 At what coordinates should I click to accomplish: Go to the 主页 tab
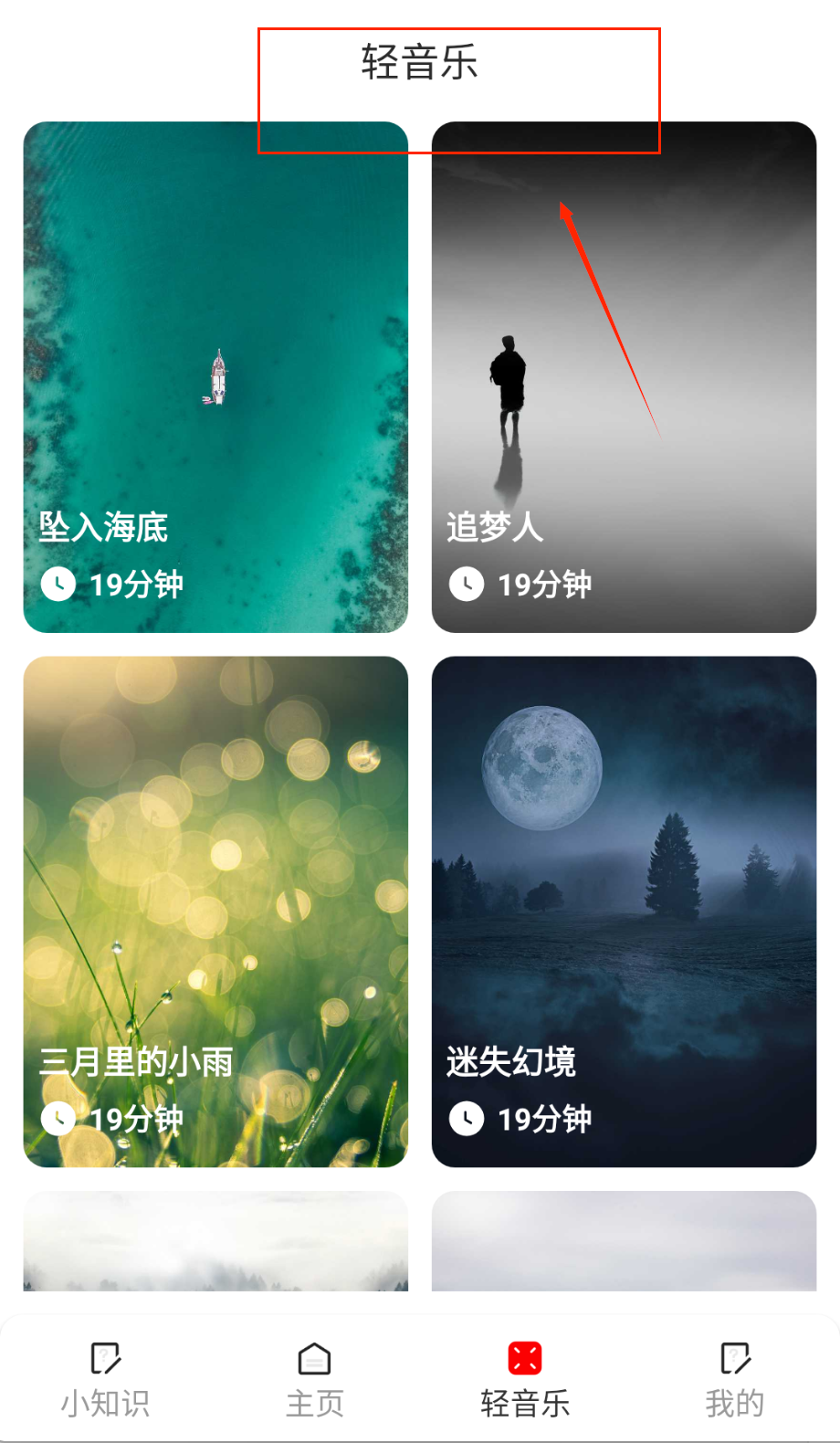[315, 1379]
